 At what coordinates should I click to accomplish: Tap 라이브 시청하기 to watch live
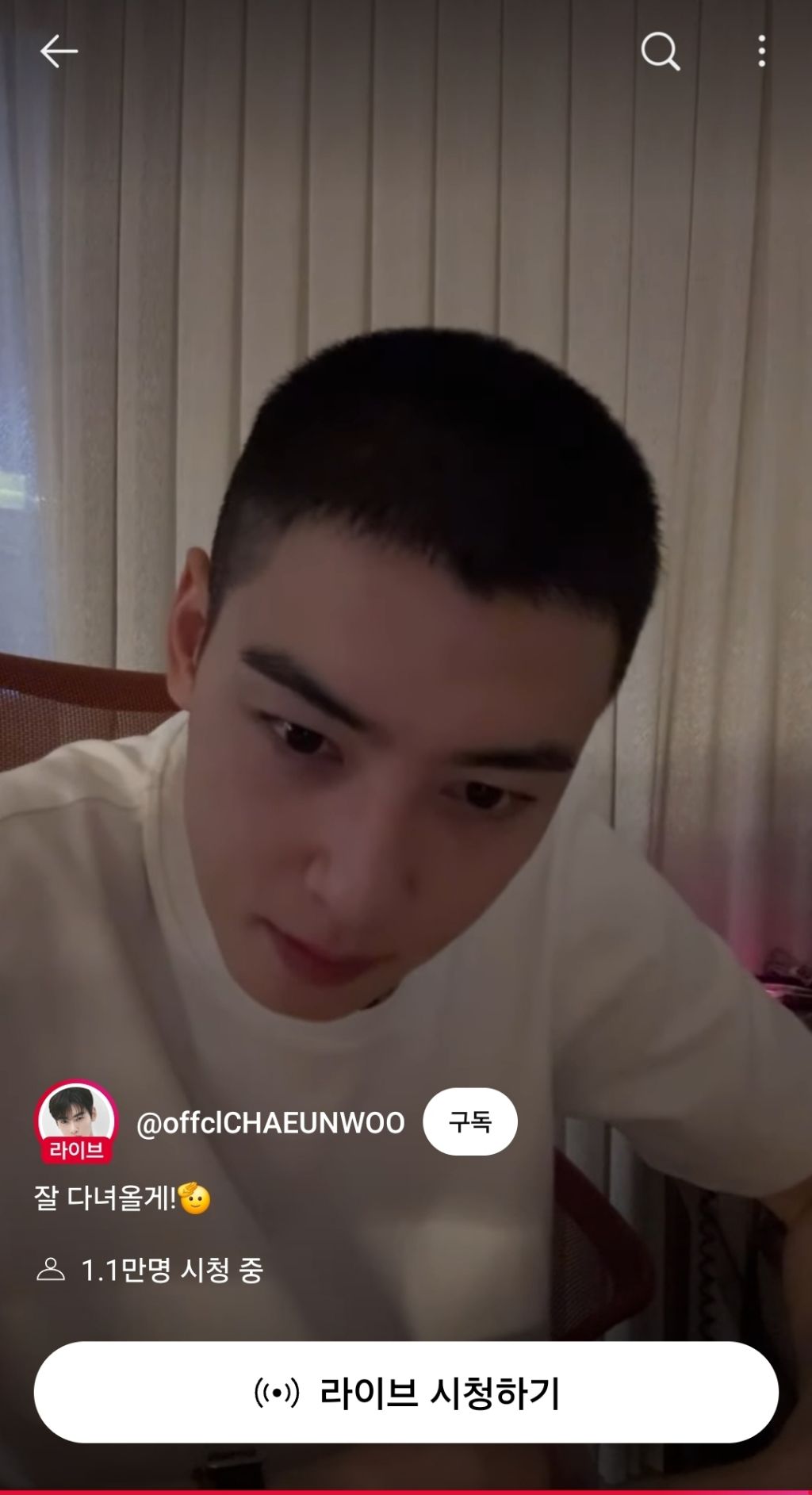[x=406, y=1393]
